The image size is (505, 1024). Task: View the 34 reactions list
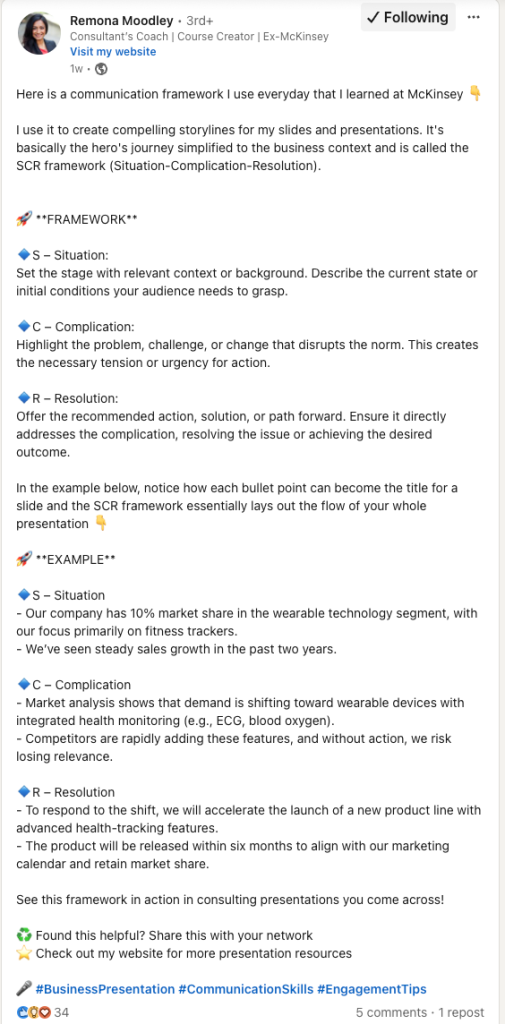coord(43,1013)
